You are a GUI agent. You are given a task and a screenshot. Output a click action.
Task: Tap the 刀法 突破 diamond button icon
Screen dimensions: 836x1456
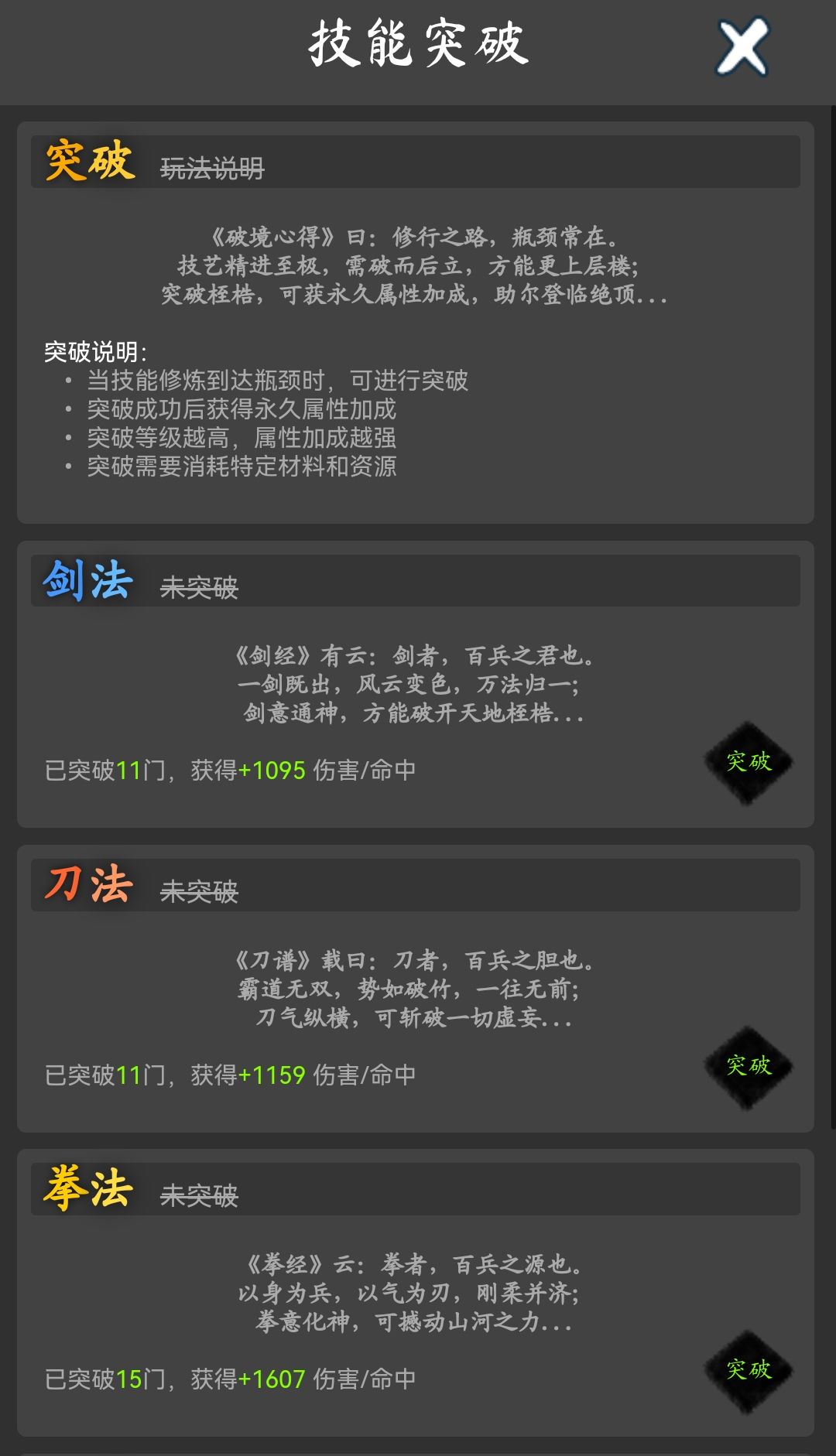[749, 1066]
